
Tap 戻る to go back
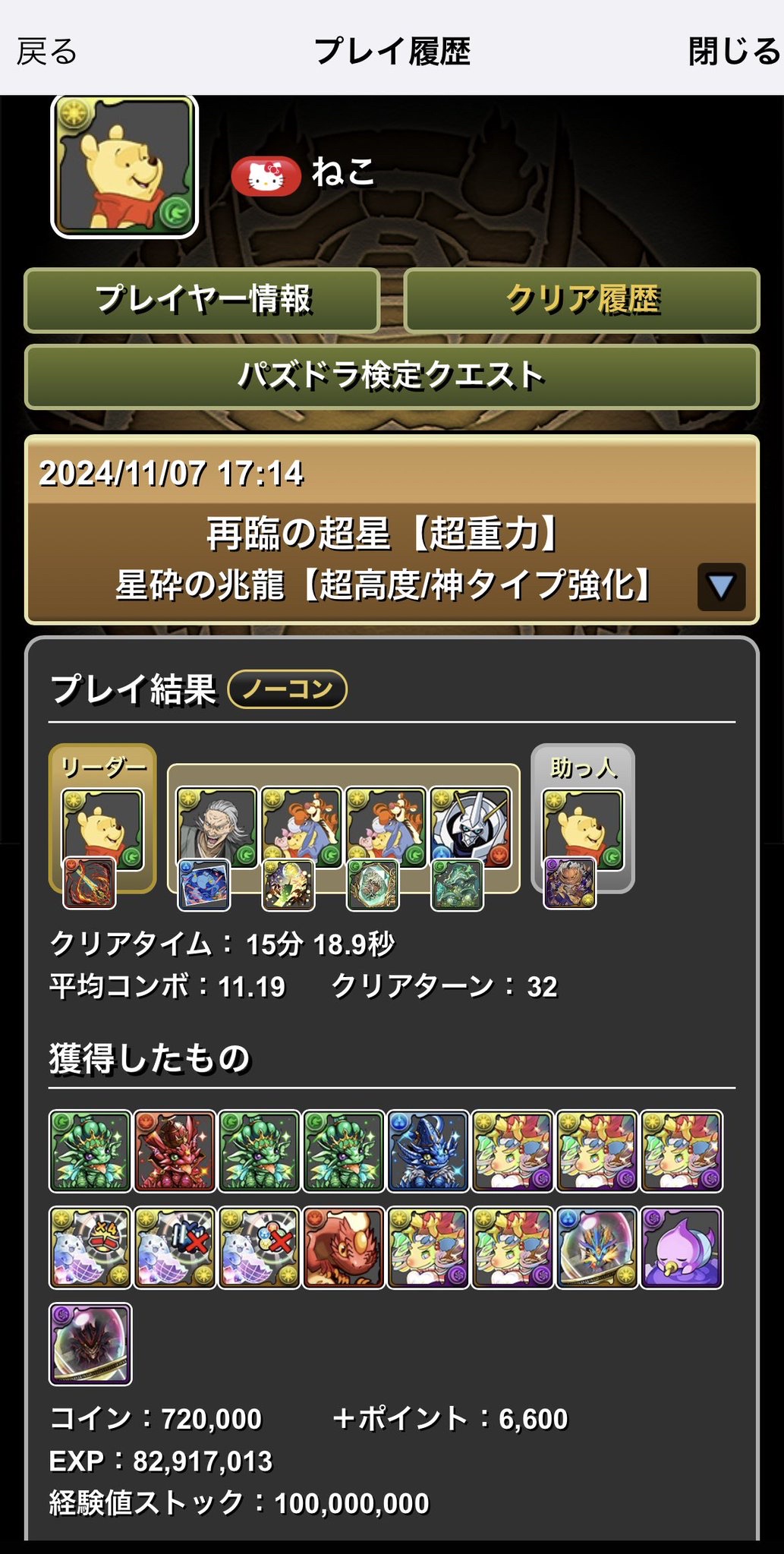coord(47,52)
